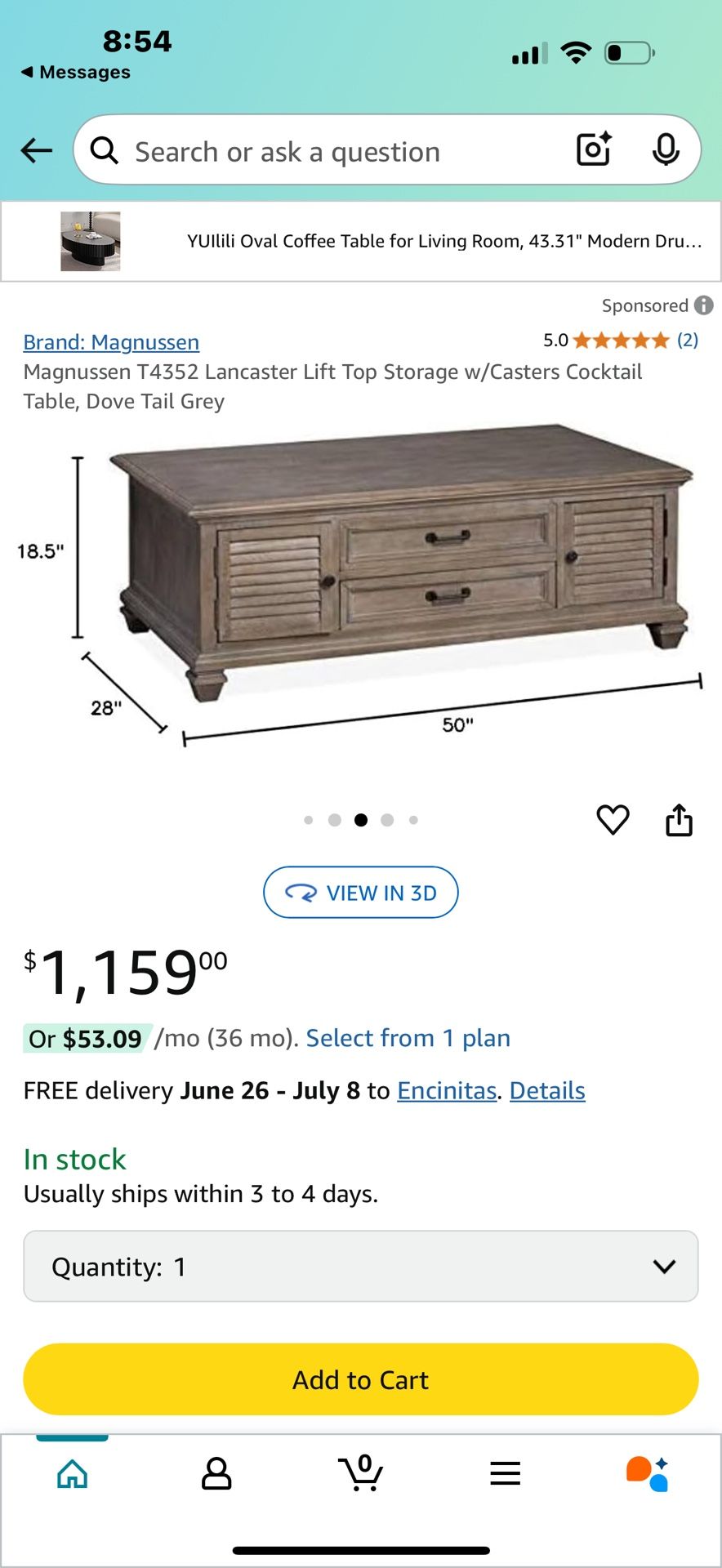Open the hamburger menu tab
Screen dimensions: 722x1568
505,1473
